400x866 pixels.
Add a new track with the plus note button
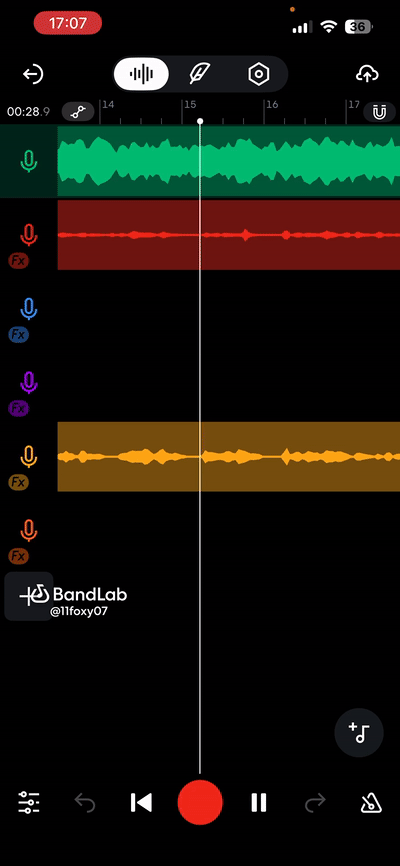pyautogui.click(x=359, y=732)
